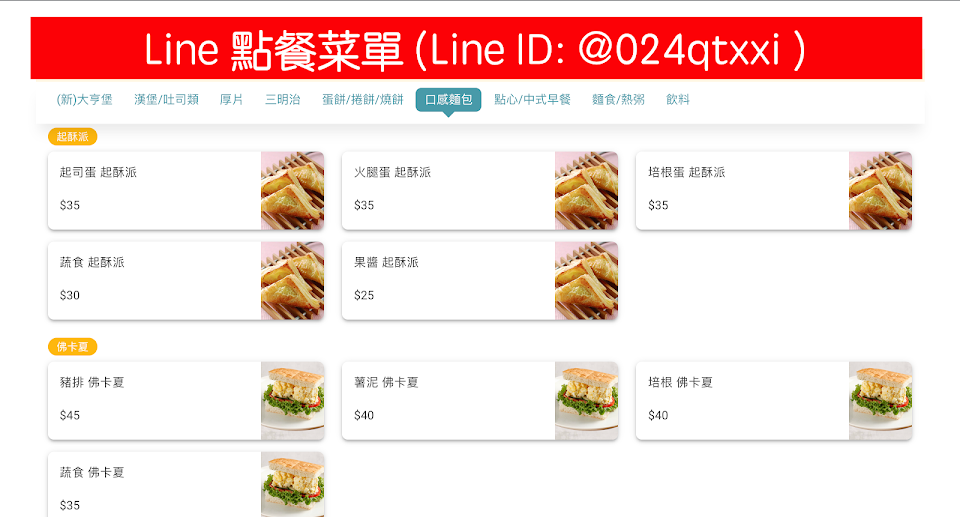Open the 麵食/熱粥 tab
Screen dimensions: 960x517
point(618,100)
